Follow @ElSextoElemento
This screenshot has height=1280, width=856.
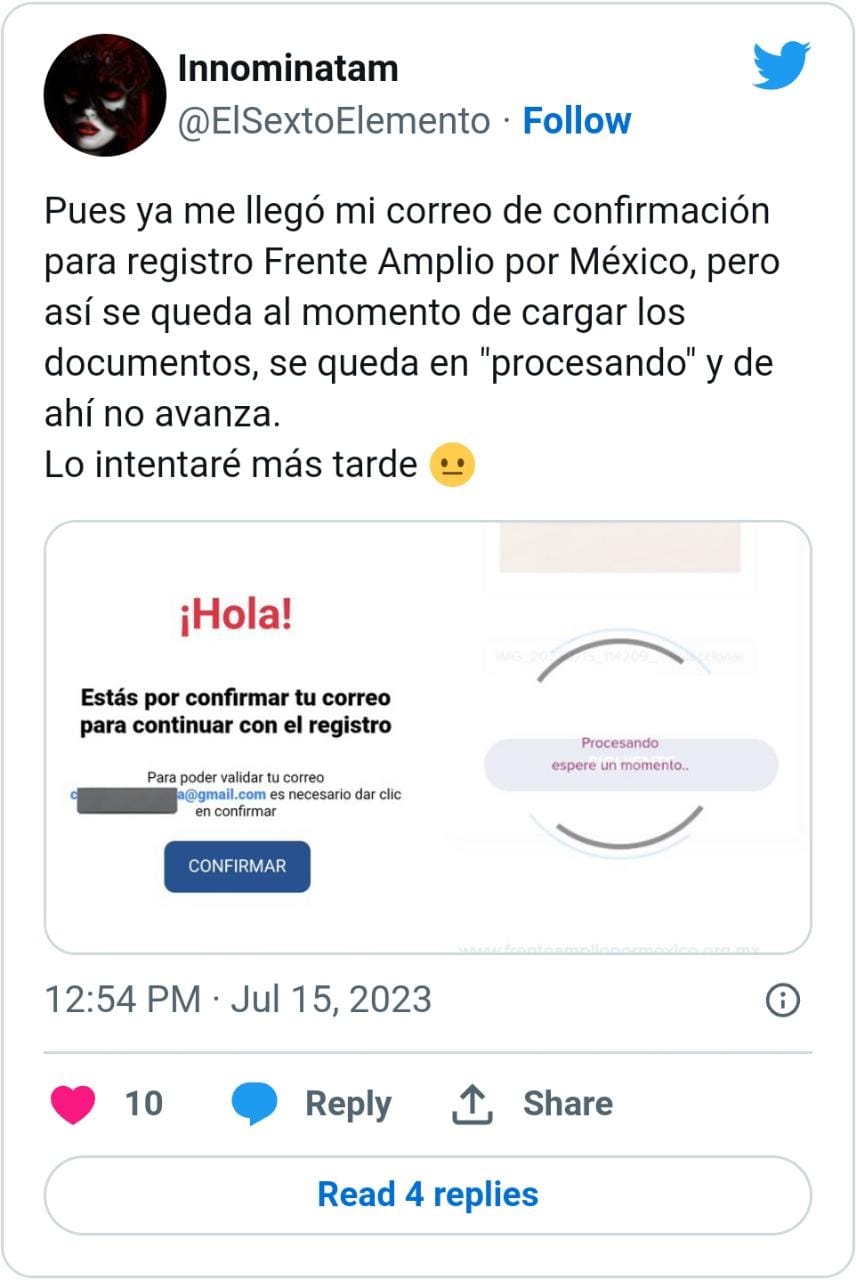[x=577, y=121]
